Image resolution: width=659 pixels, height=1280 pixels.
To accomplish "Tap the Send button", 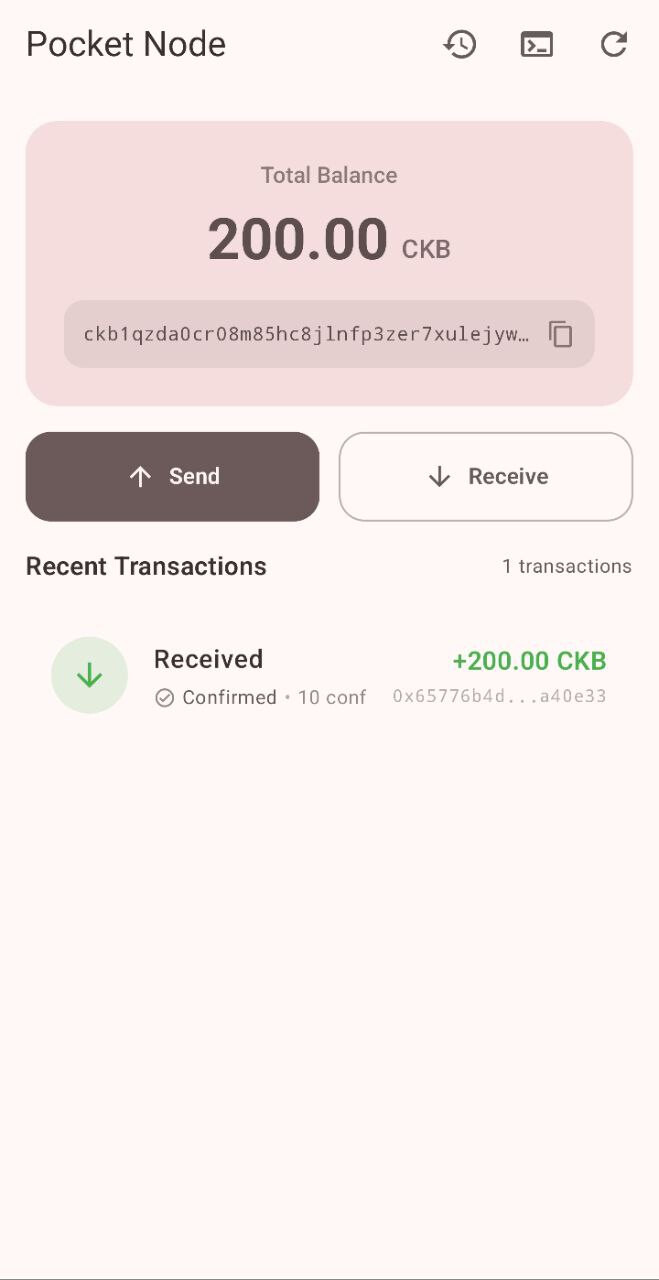I will tap(172, 477).
